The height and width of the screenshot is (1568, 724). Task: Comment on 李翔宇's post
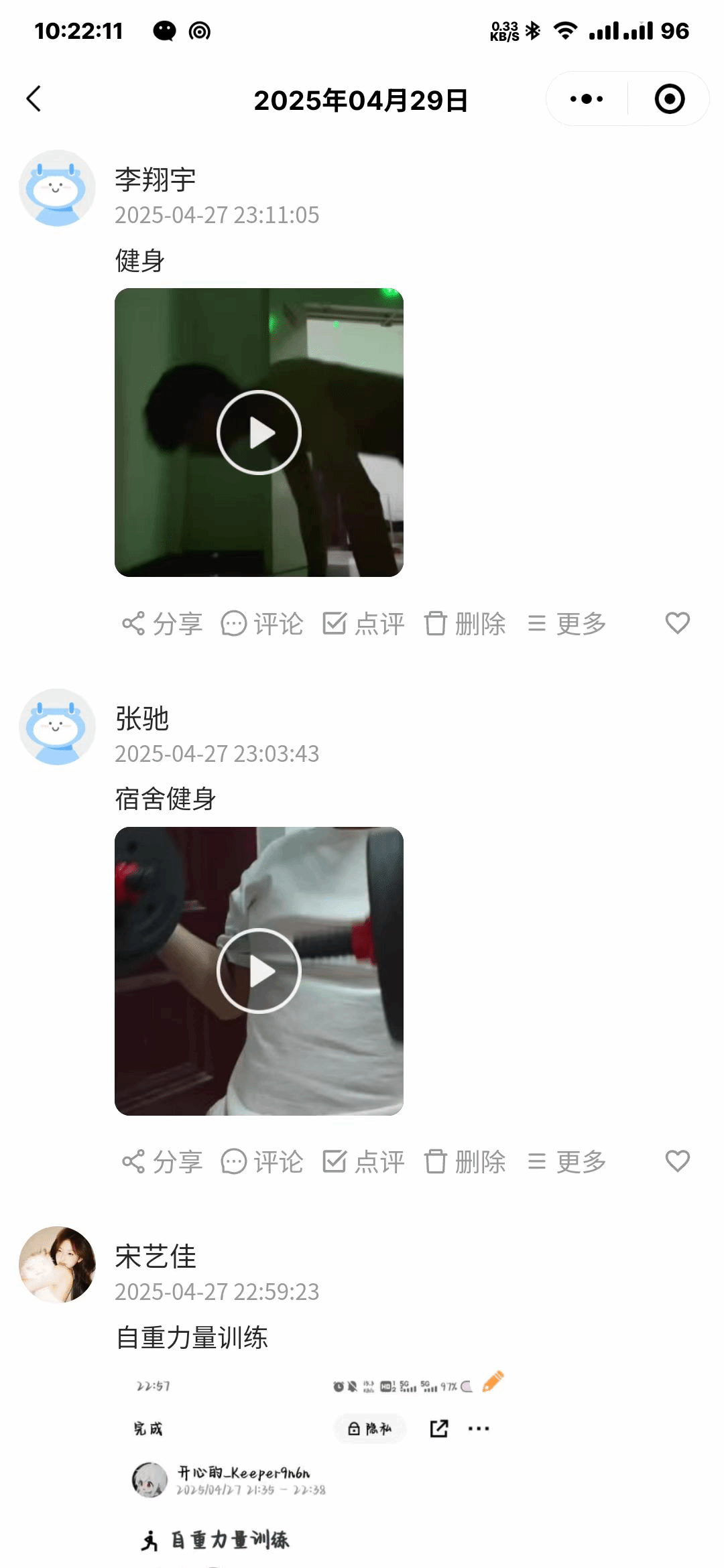[x=262, y=623]
